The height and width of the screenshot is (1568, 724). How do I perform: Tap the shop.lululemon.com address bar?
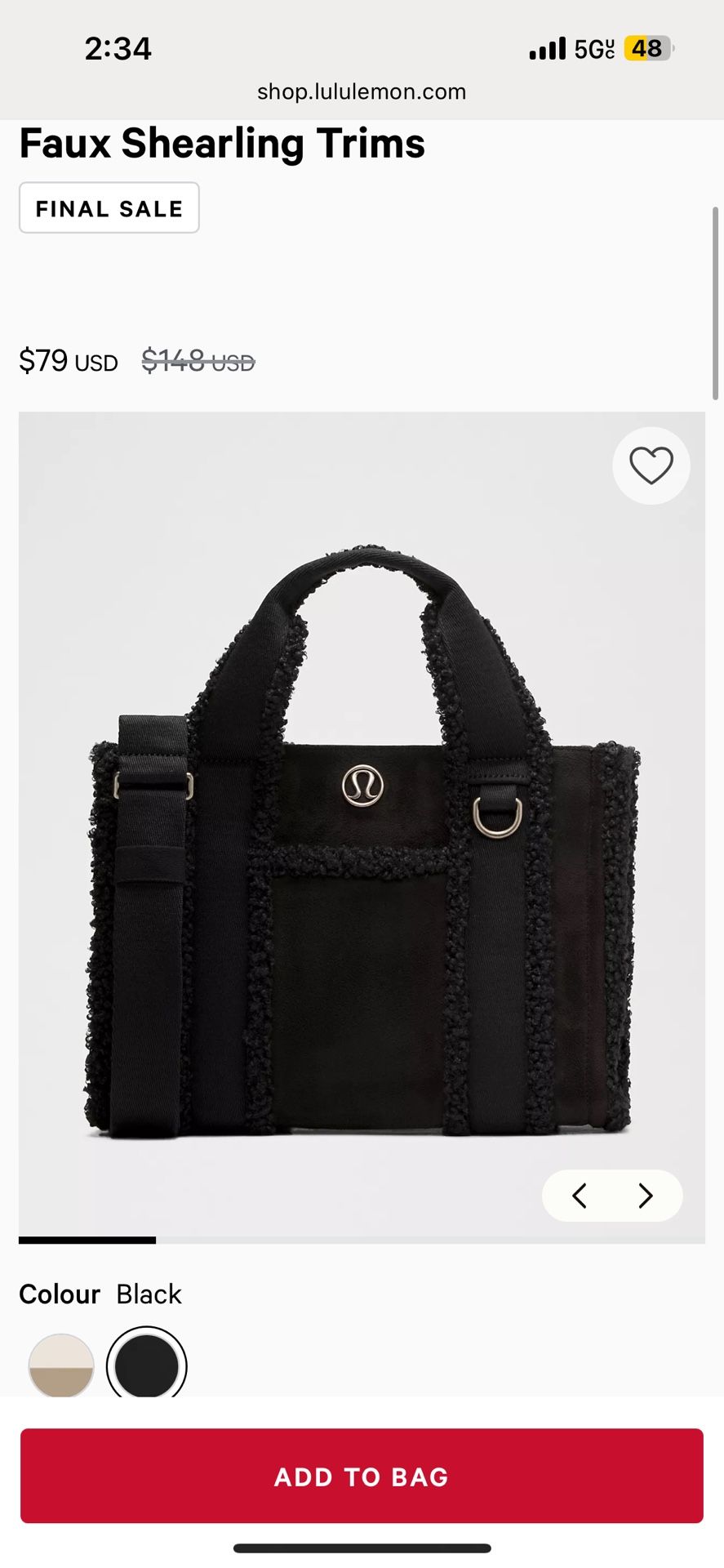tap(362, 91)
